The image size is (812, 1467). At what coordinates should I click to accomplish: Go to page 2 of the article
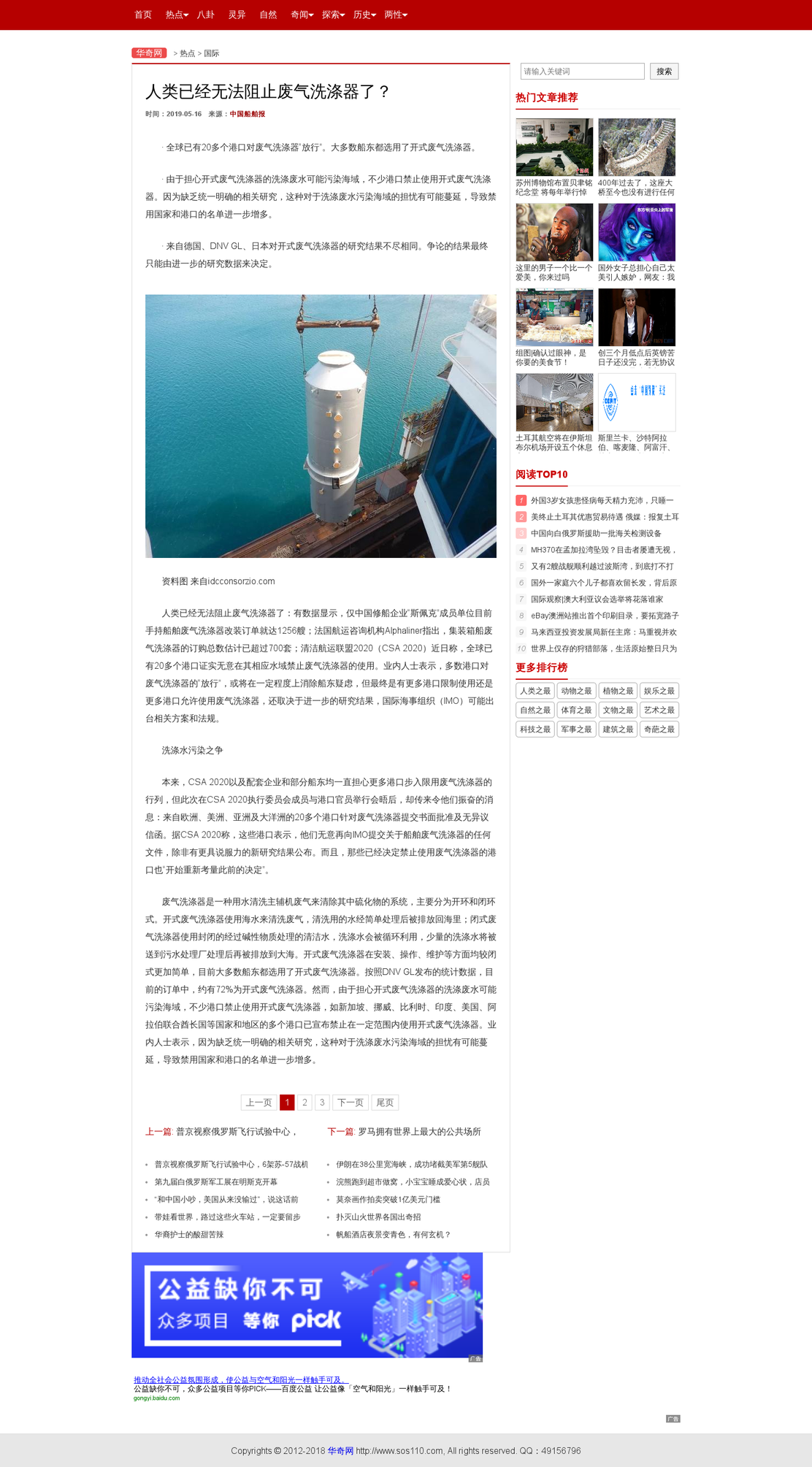305,1102
